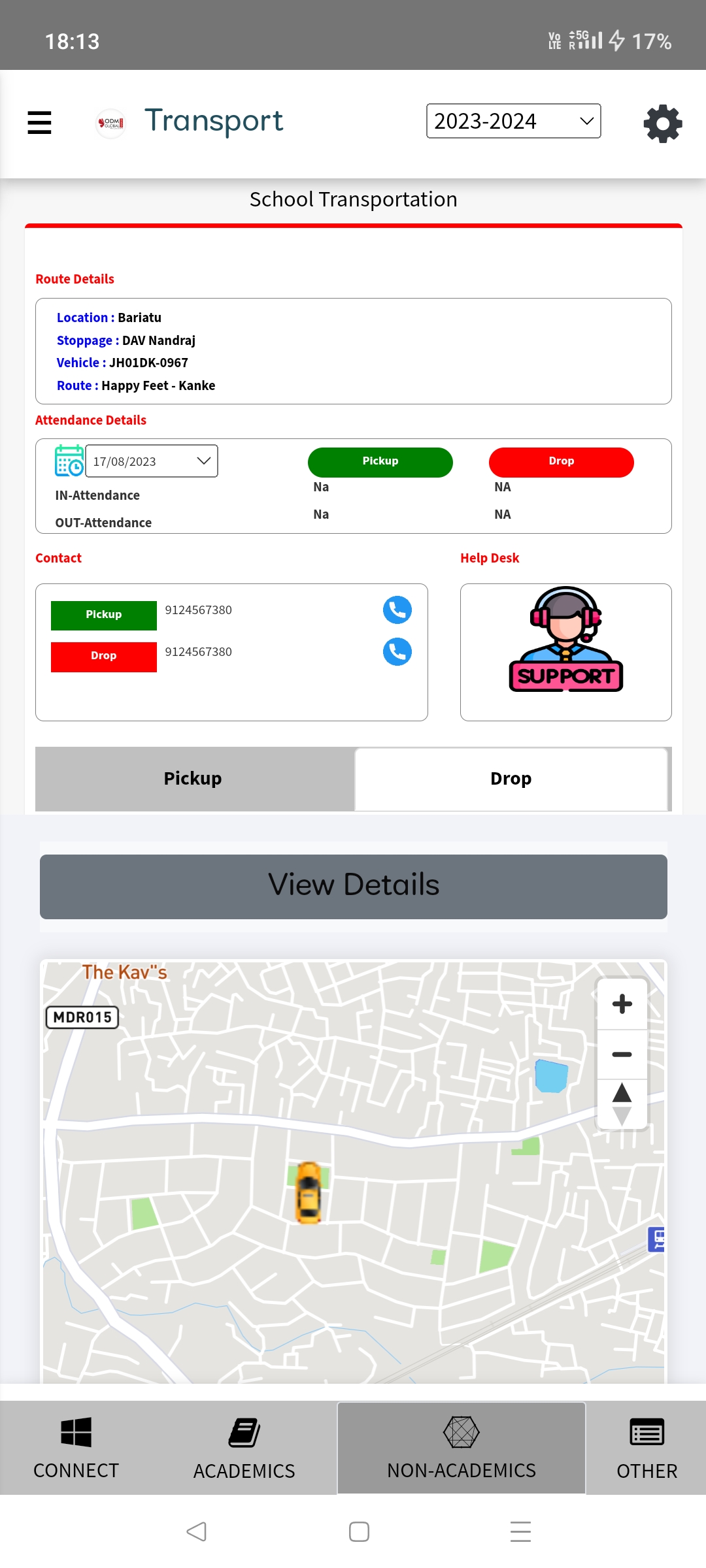This screenshot has width=706, height=1568.
Task: Call the Pickup contact number
Action: coord(397,610)
